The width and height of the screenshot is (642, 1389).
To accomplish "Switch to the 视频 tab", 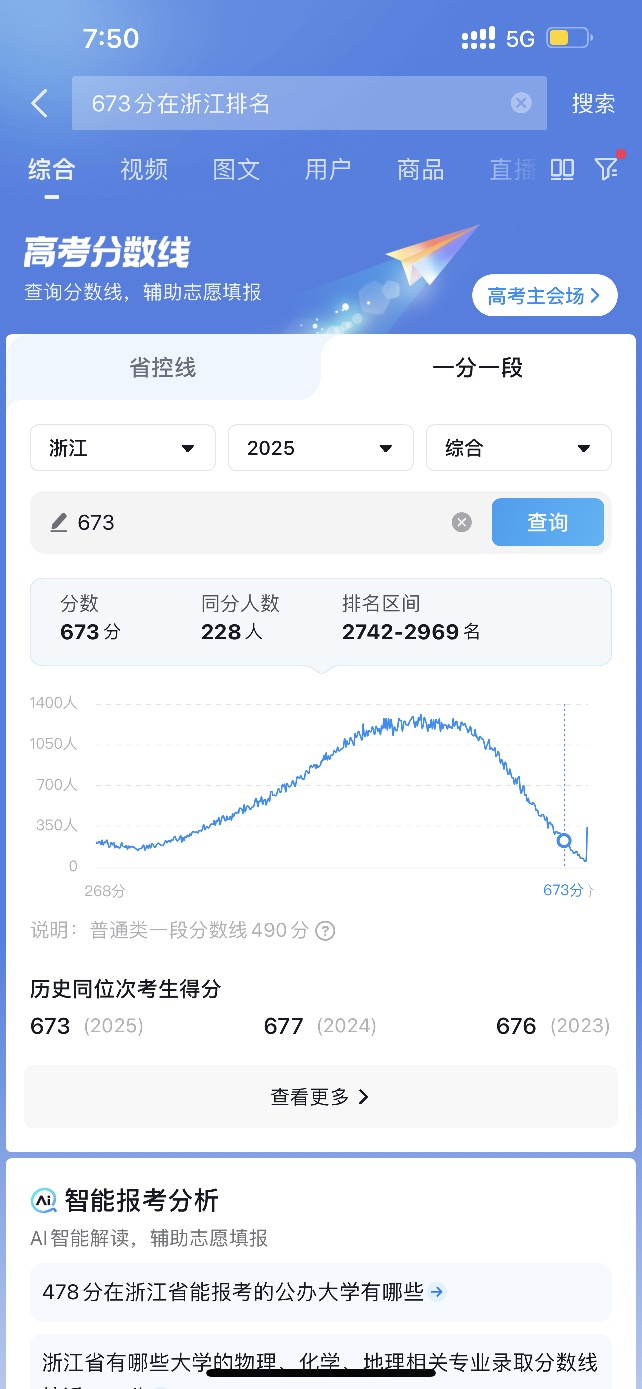I will tap(144, 170).
